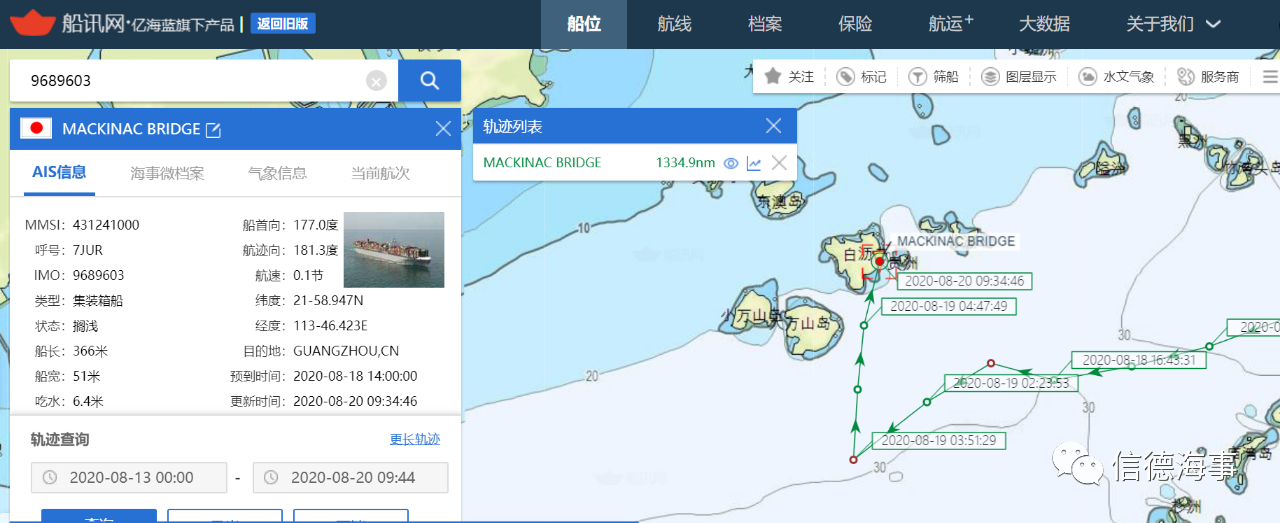Pick the track end date 2020-08-20
Image resolution: width=1280 pixels, height=523 pixels.
pyautogui.click(x=351, y=478)
